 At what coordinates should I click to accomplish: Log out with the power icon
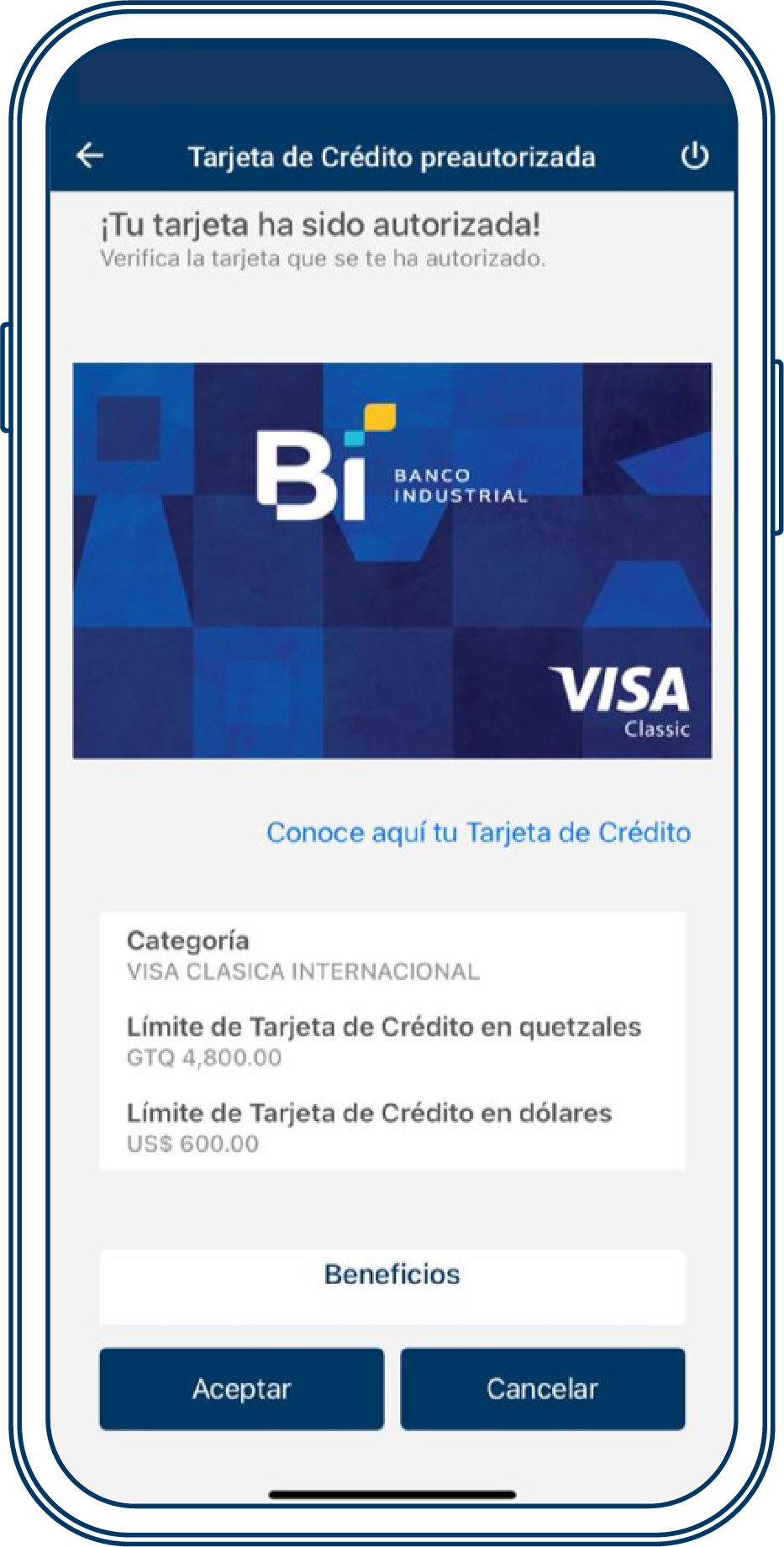[694, 155]
